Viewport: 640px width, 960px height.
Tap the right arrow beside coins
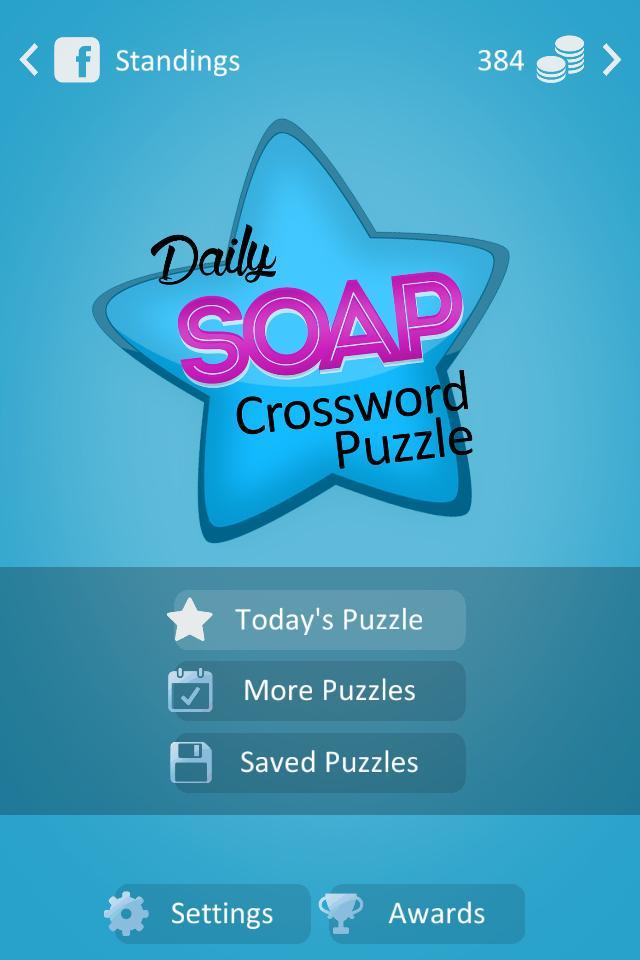611,61
